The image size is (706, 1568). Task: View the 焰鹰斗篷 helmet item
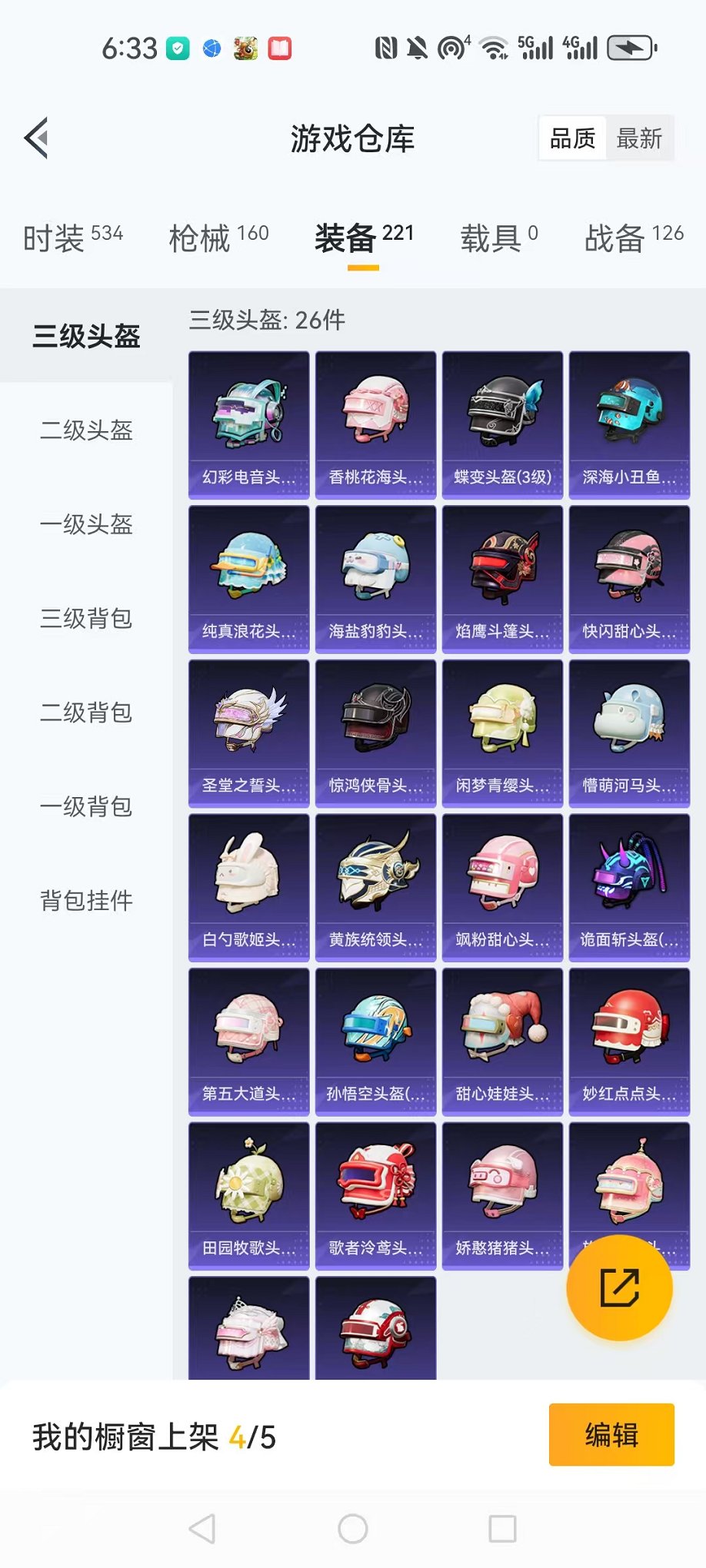click(x=502, y=579)
